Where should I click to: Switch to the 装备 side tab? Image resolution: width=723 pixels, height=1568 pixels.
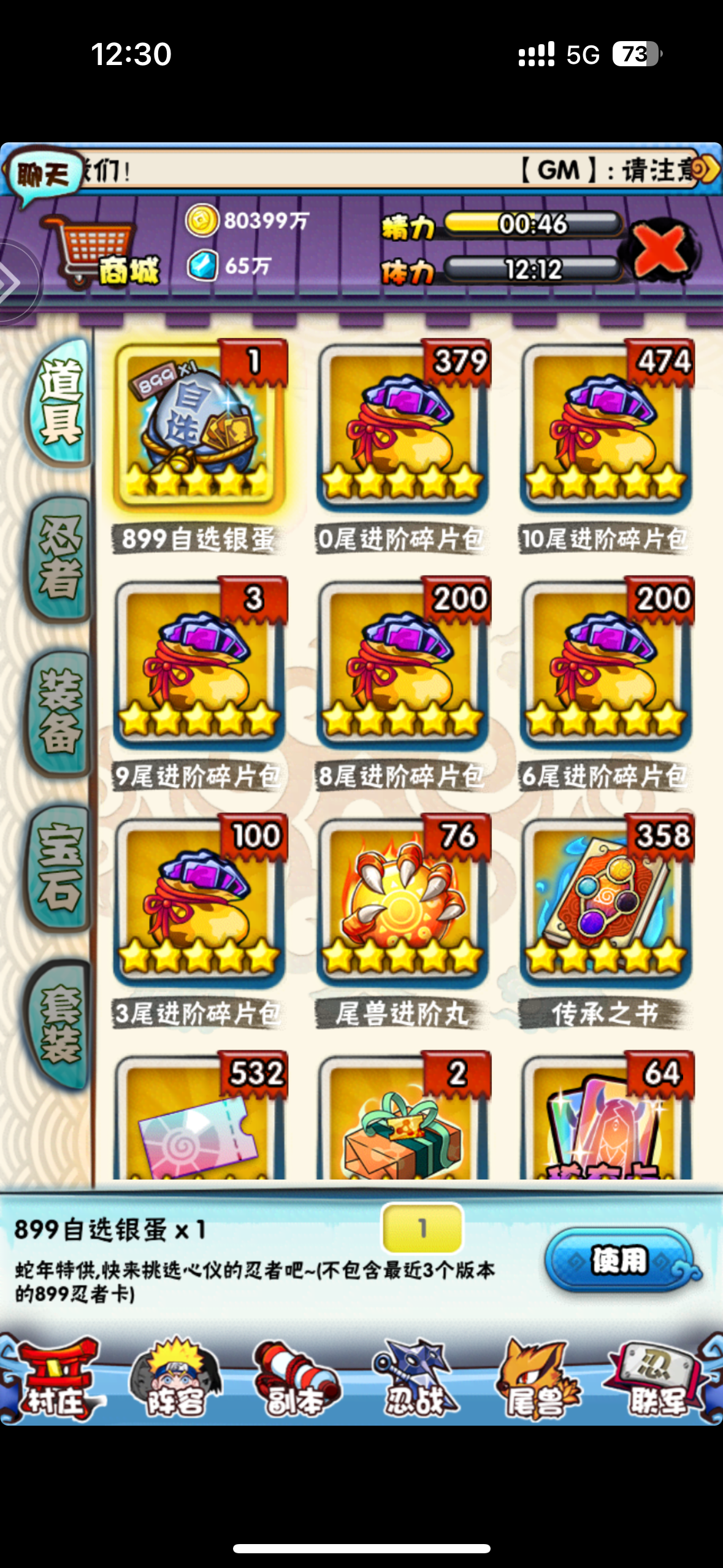[58, 713]
